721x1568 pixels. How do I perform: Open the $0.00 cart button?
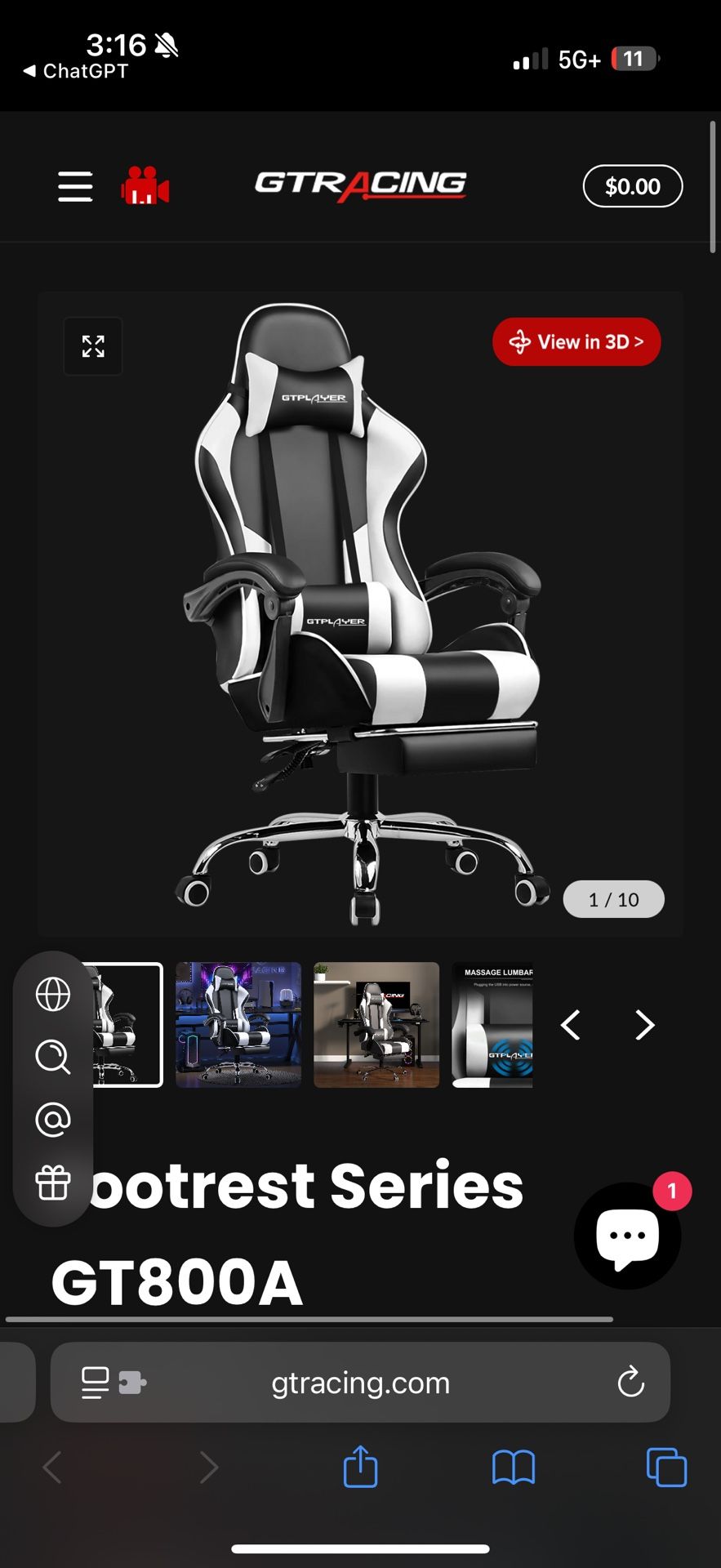click(632, 186)
